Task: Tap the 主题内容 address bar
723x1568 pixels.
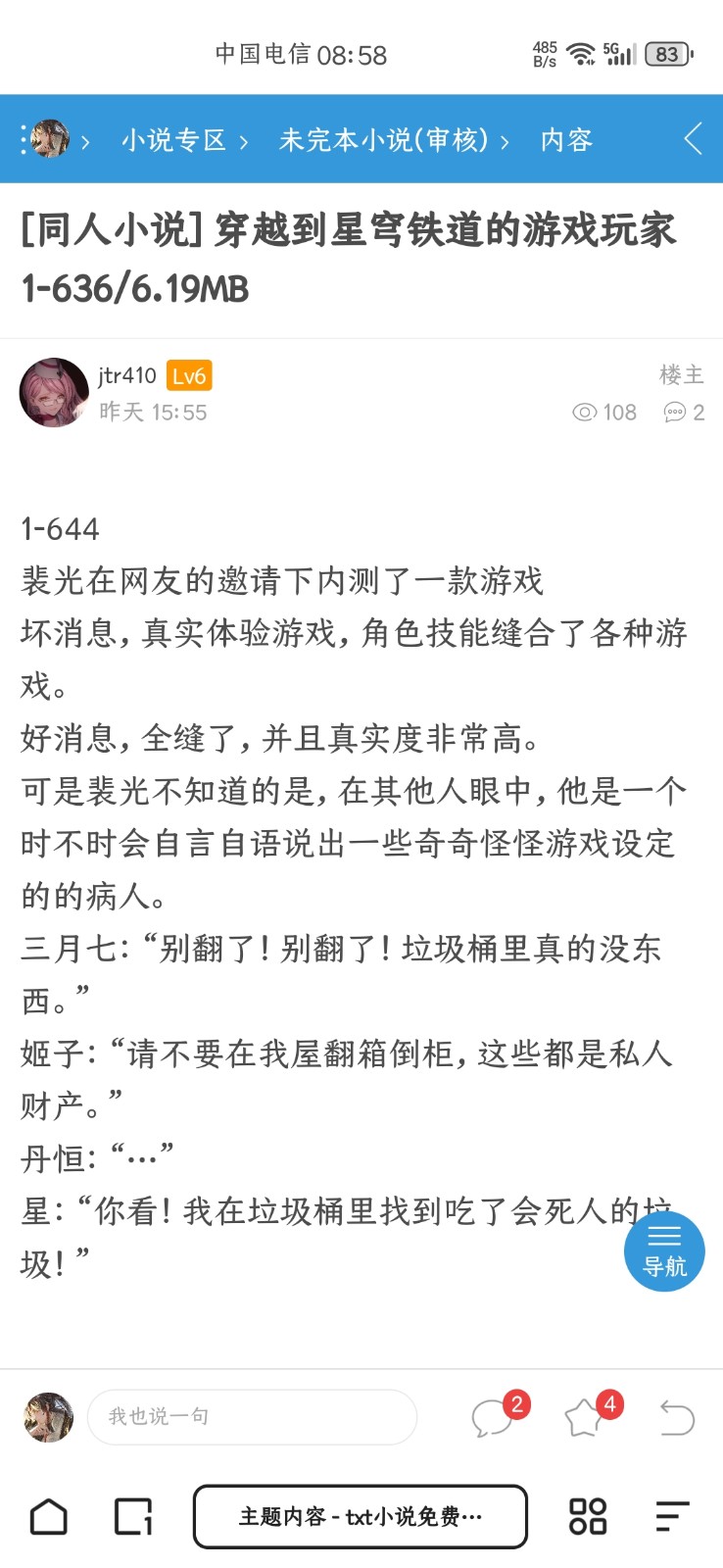Action: [x=361, y=1516]
